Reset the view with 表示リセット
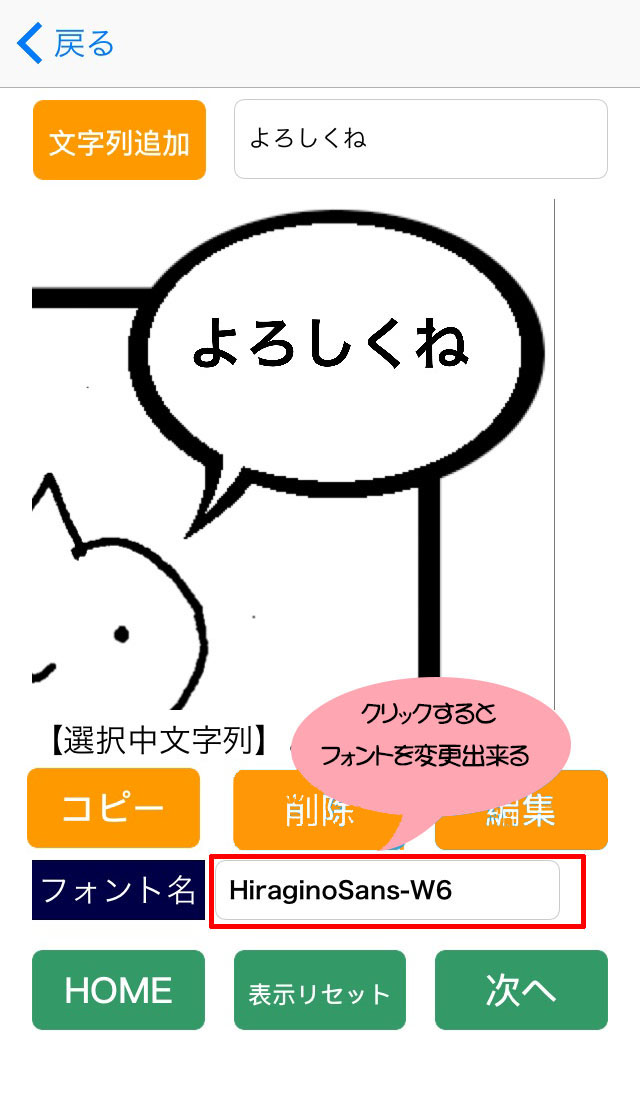Viewport: 640px width, 1095px height. (x=320, y=990)
